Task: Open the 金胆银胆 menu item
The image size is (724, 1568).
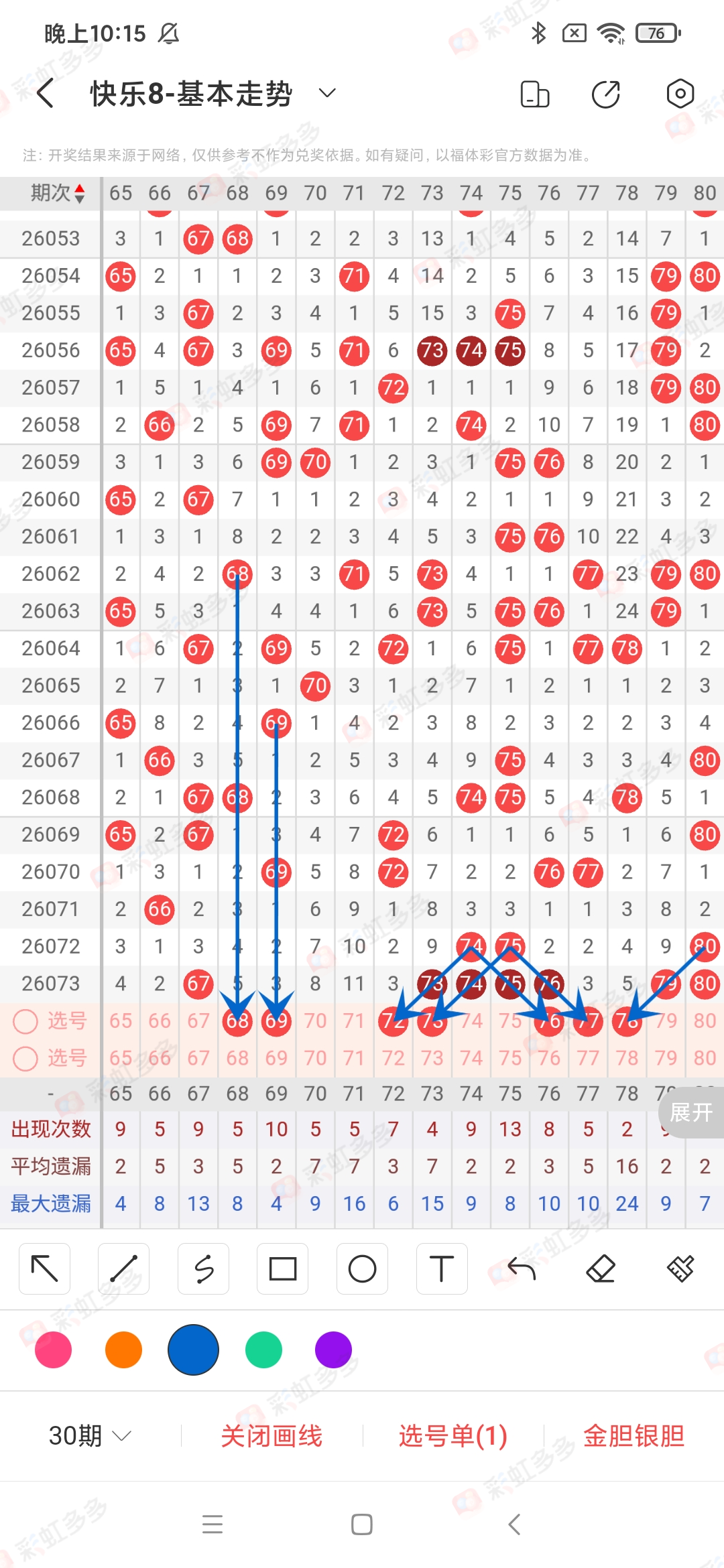Action: tap(632, 1434)
